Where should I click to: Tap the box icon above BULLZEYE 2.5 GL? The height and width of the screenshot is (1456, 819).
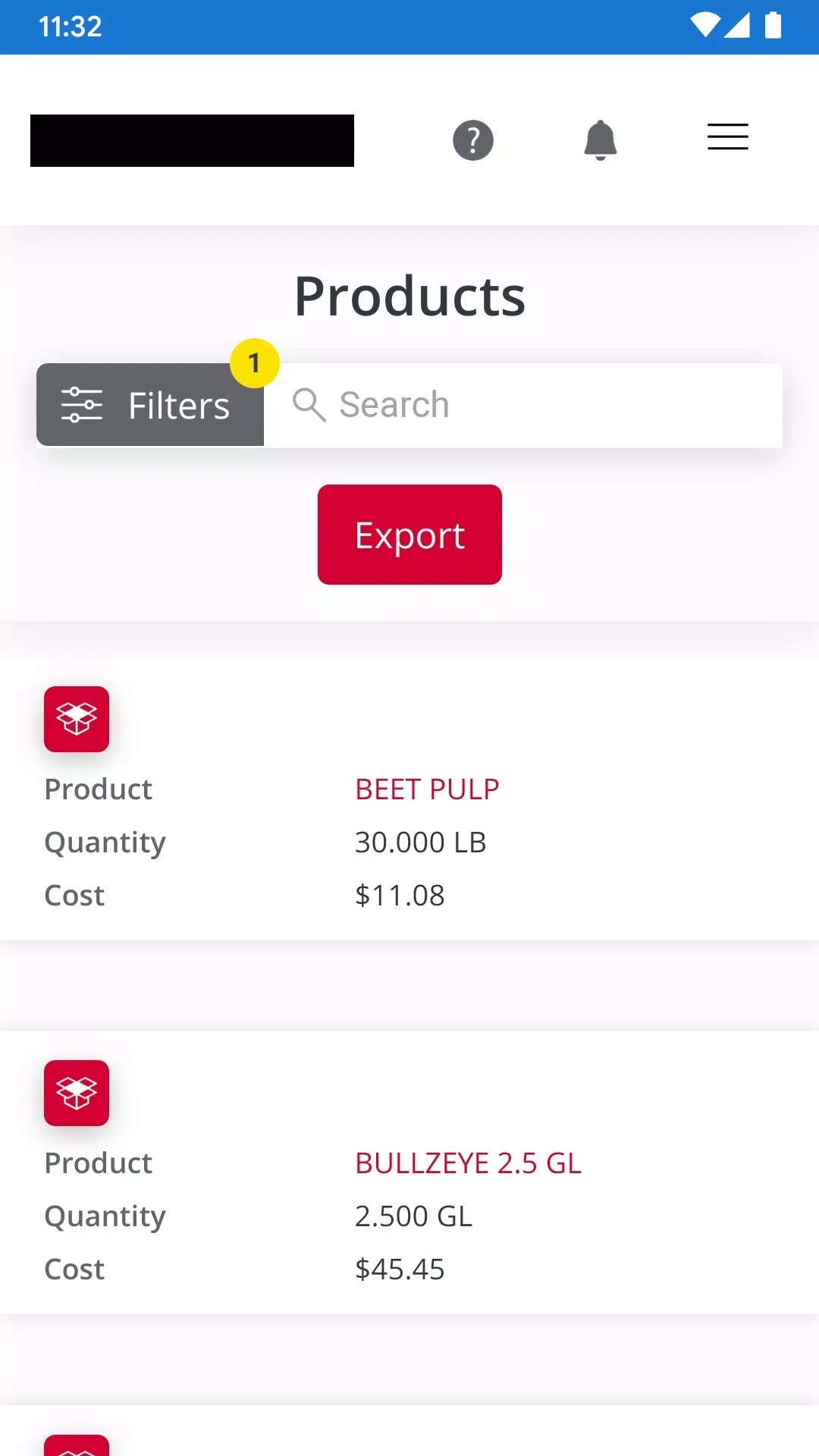(77, 1093)
